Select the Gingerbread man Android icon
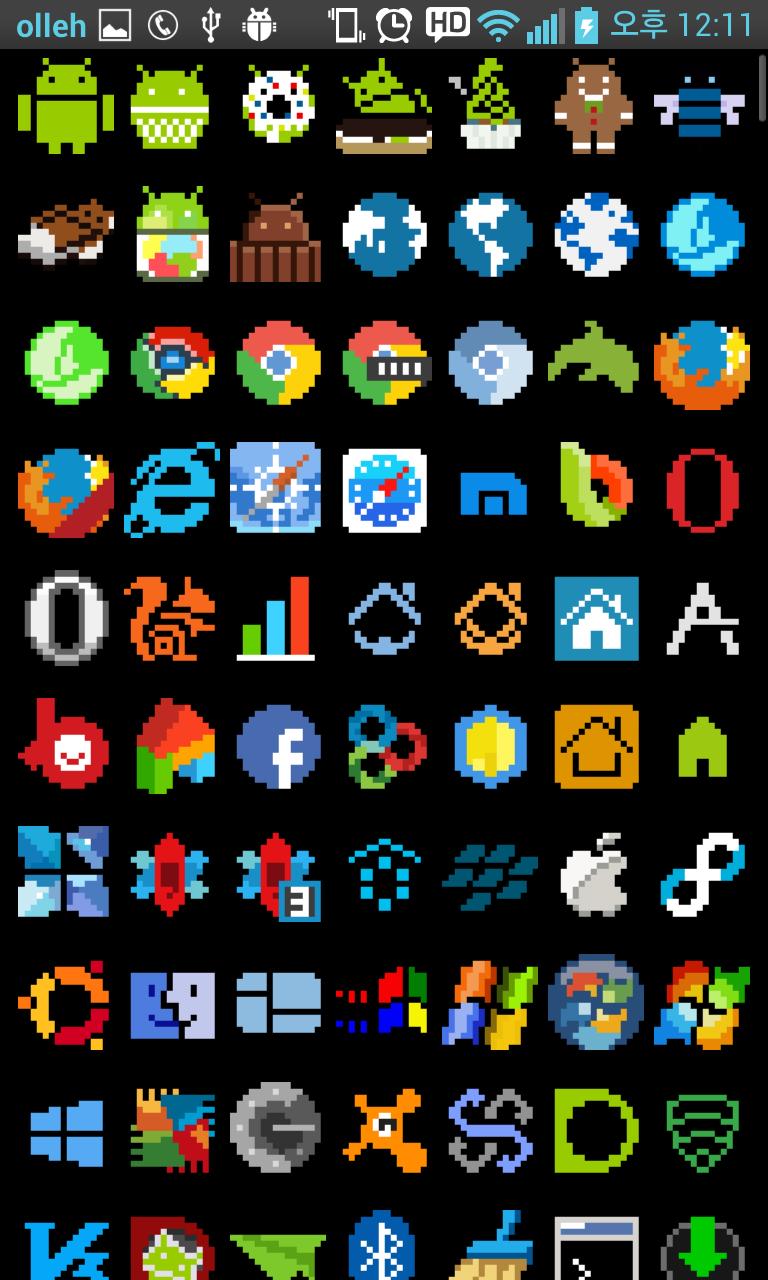 pos(595,108)
